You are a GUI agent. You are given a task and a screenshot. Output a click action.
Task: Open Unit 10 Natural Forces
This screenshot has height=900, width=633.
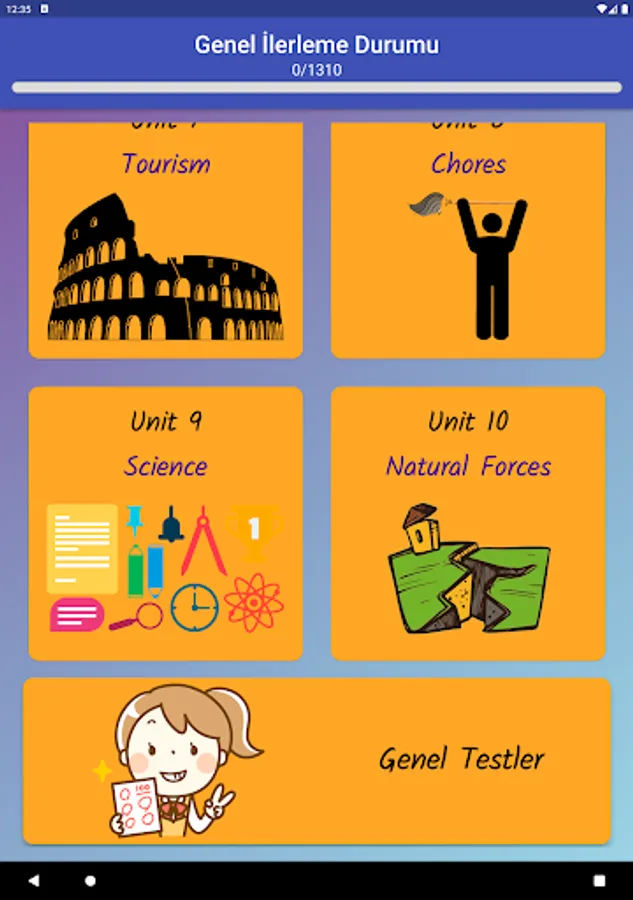[468, 523]
